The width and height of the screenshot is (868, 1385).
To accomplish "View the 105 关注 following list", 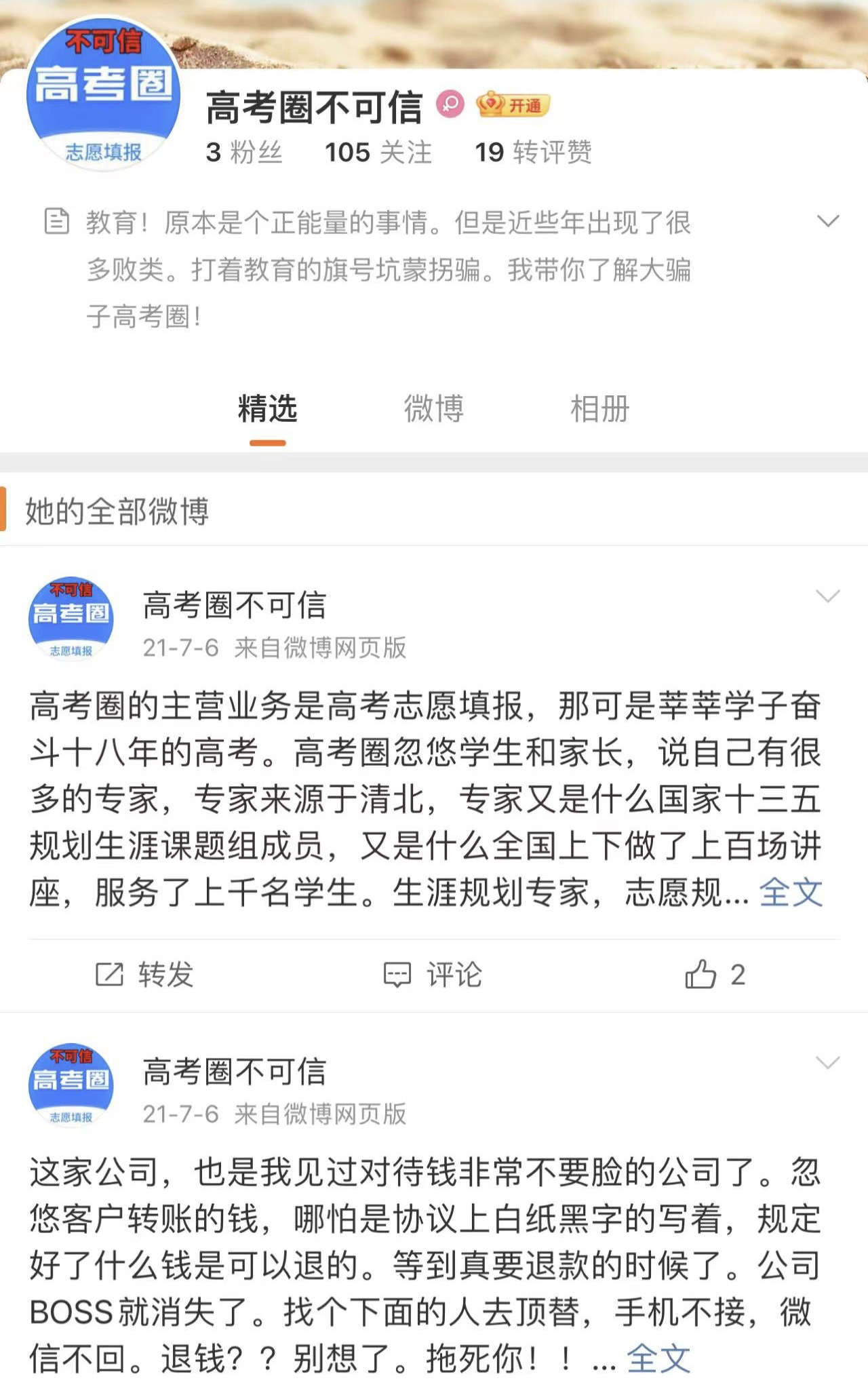I will [378, 152].
